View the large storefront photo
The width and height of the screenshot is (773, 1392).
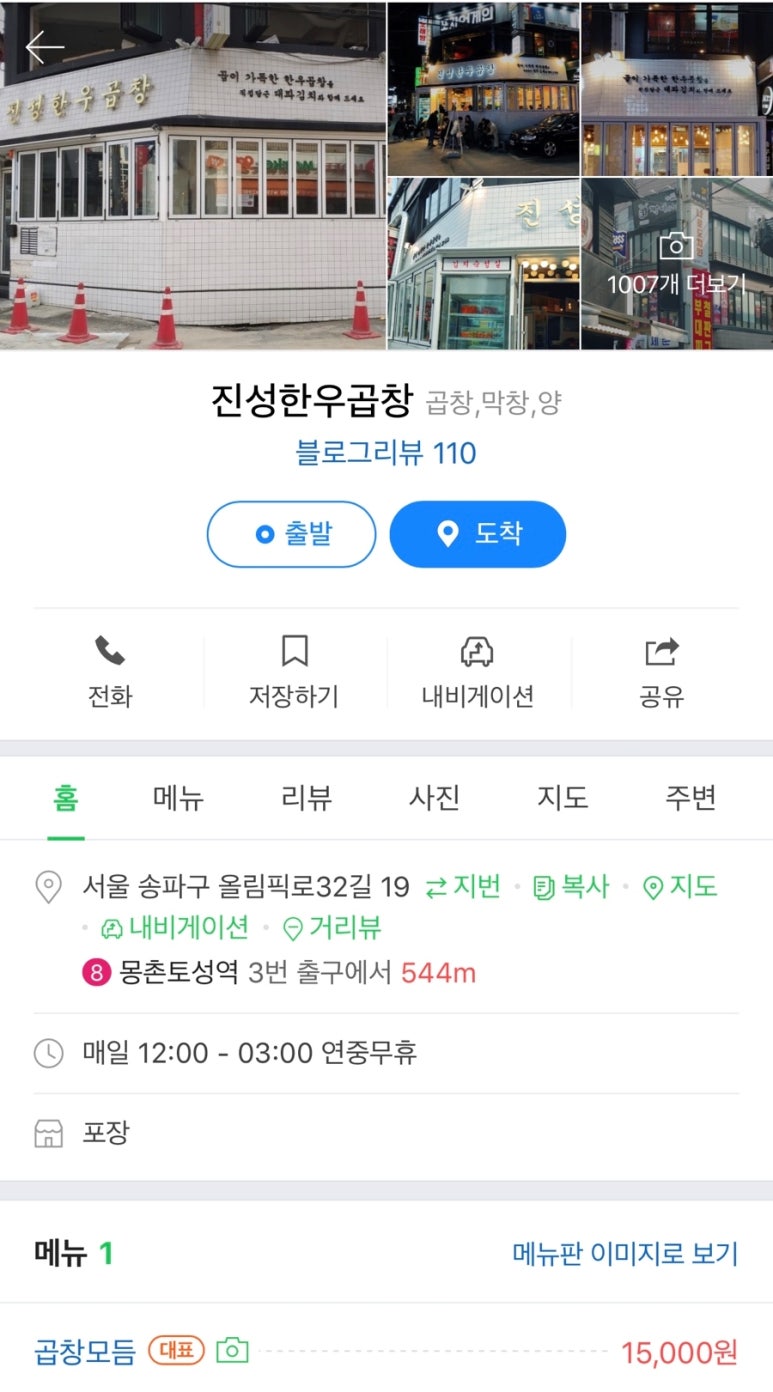point(193,175)
